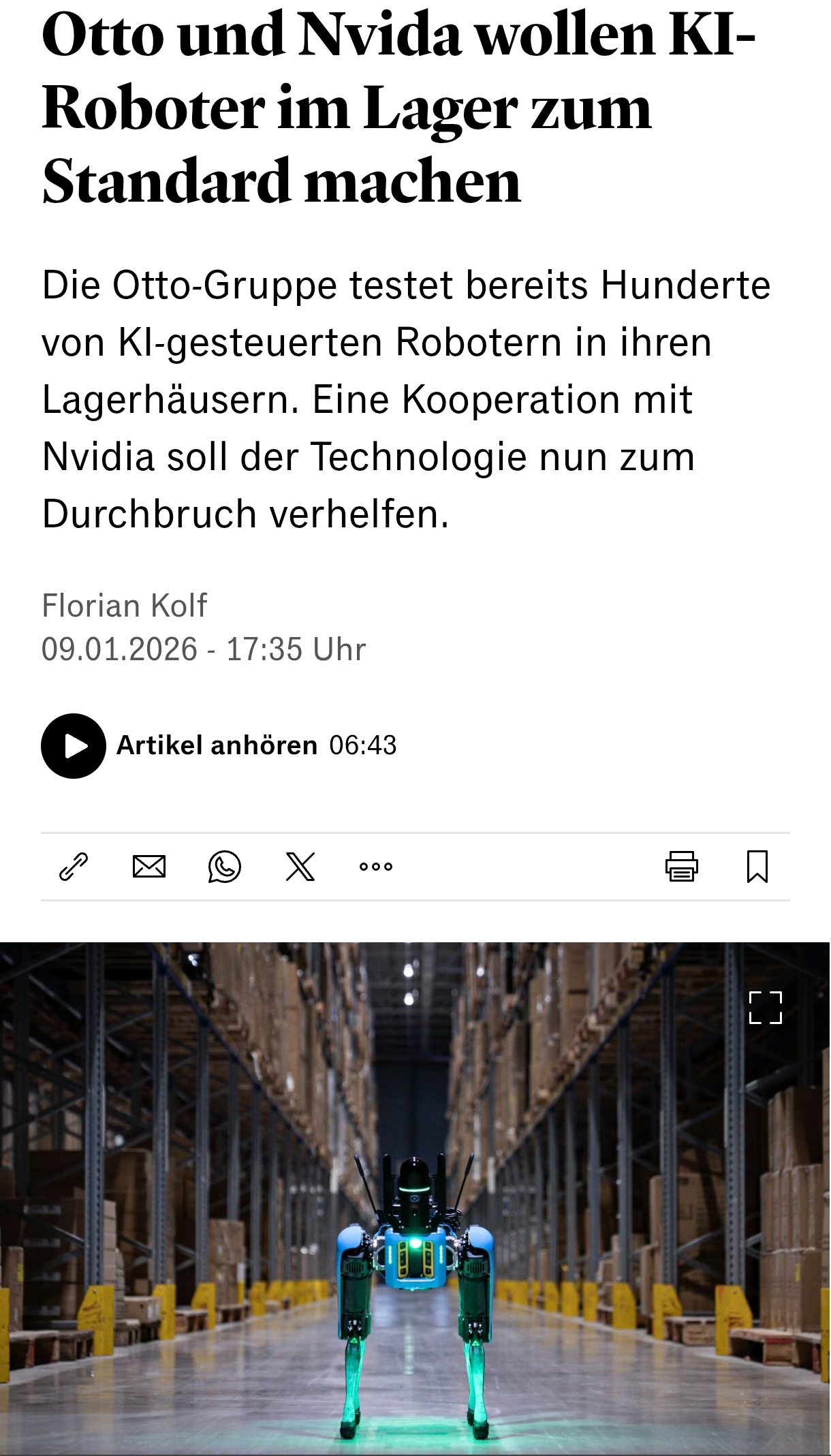
Task: Play the article audio
Action: pyautogui.click(x=74, y=746)
